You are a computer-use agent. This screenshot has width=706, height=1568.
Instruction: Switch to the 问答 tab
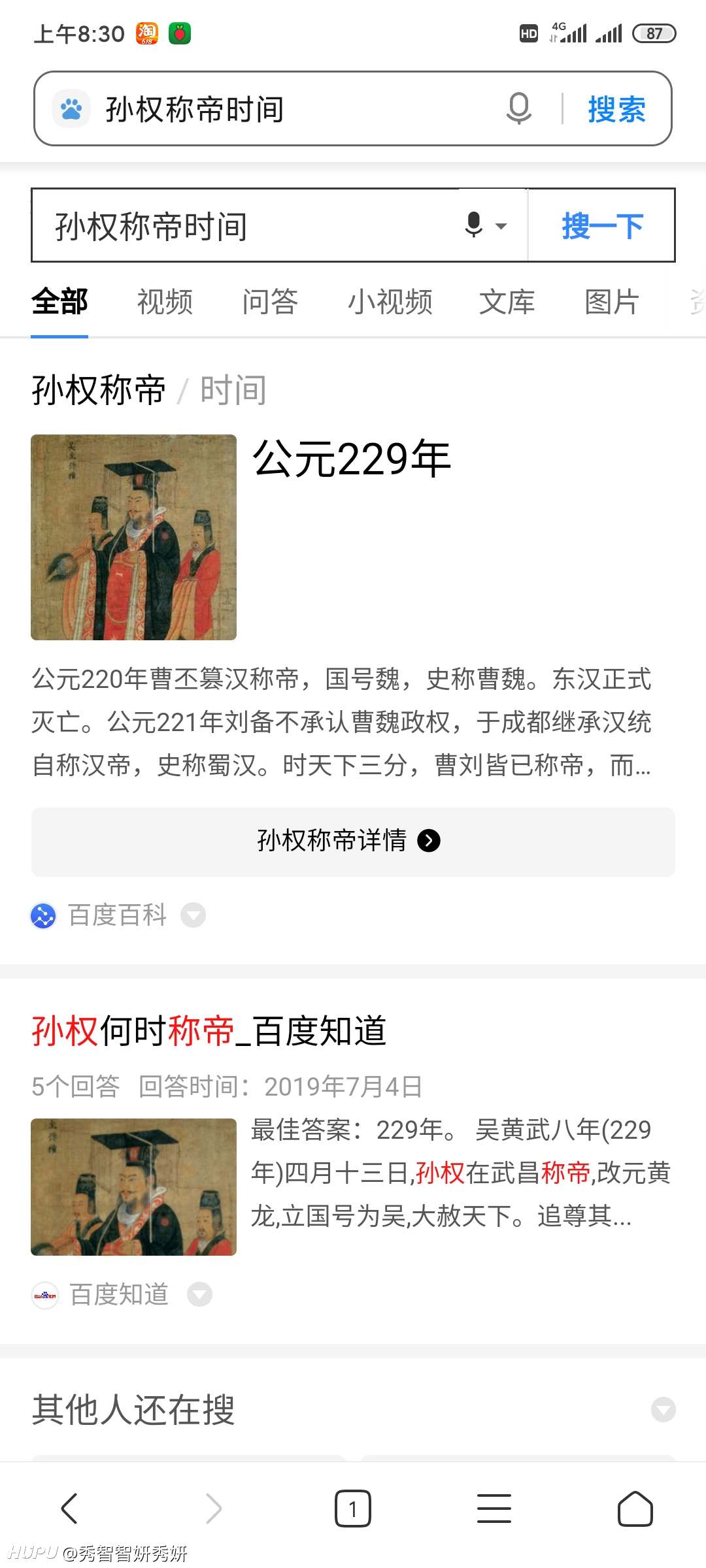click(x=270, y=302)
